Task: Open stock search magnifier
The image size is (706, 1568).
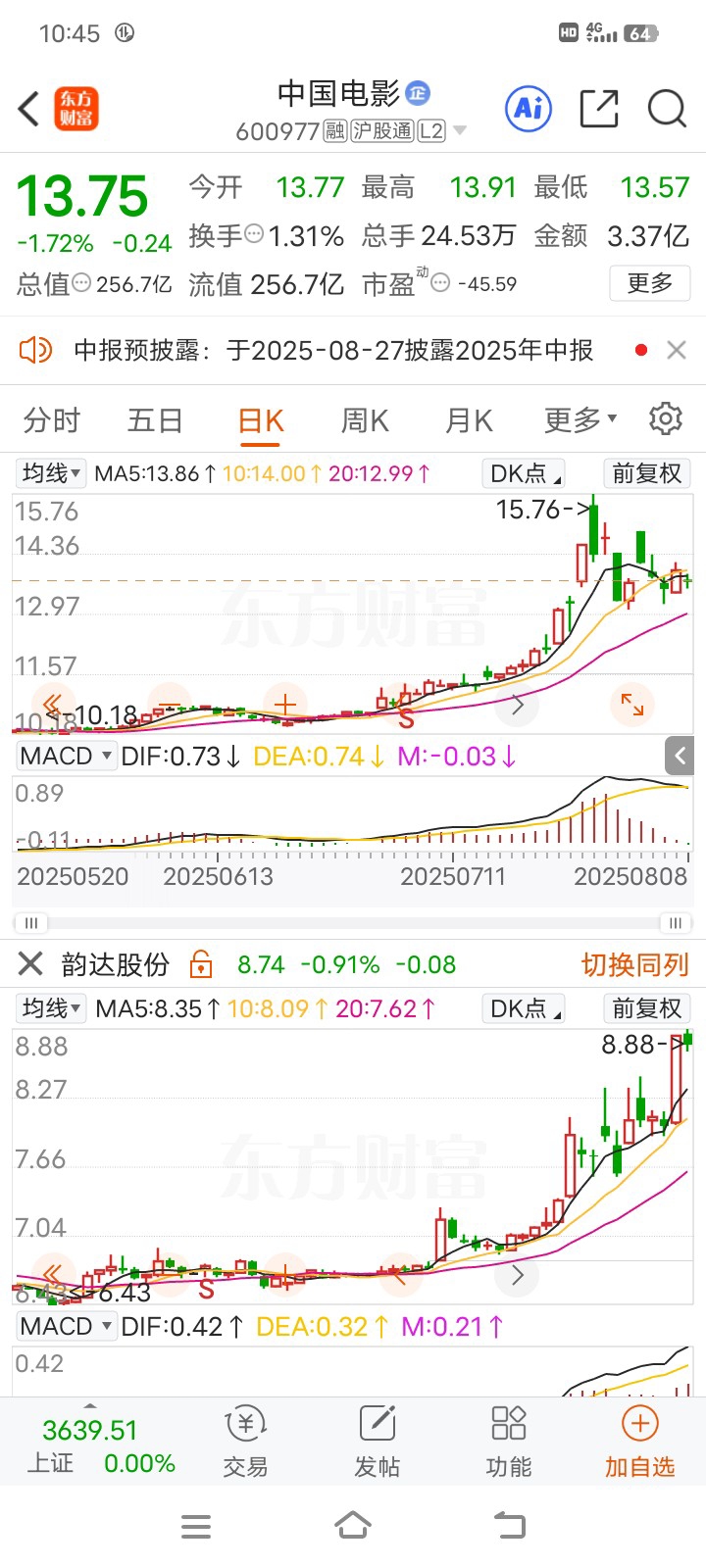Action: pyautogui.click(x=667, y=108)
